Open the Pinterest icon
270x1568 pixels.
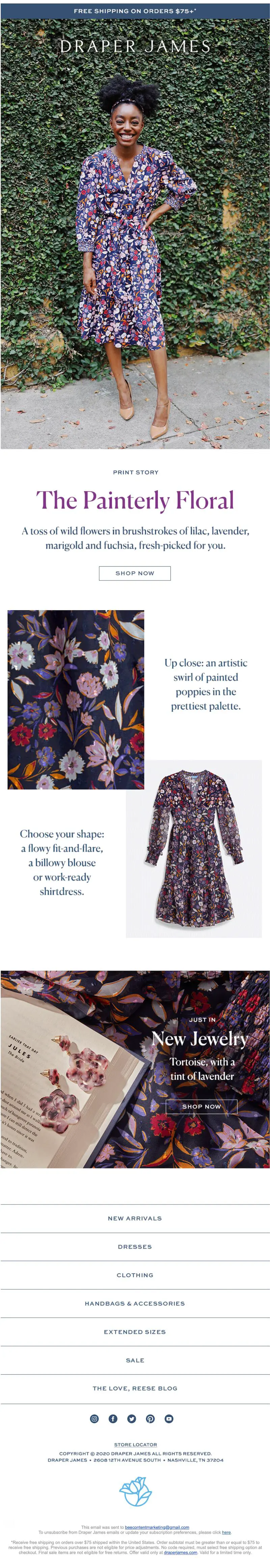150,1419
